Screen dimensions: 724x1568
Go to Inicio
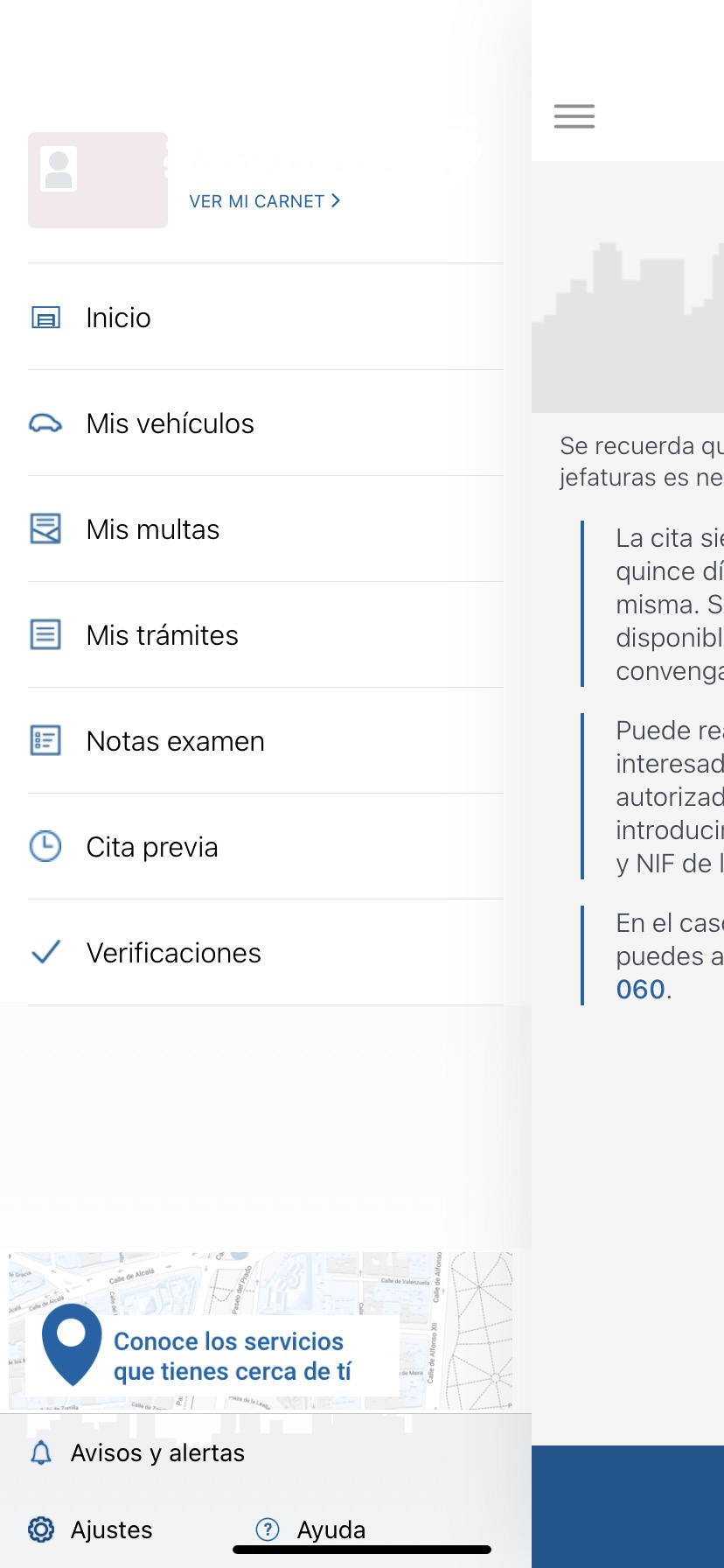[118, 318]
